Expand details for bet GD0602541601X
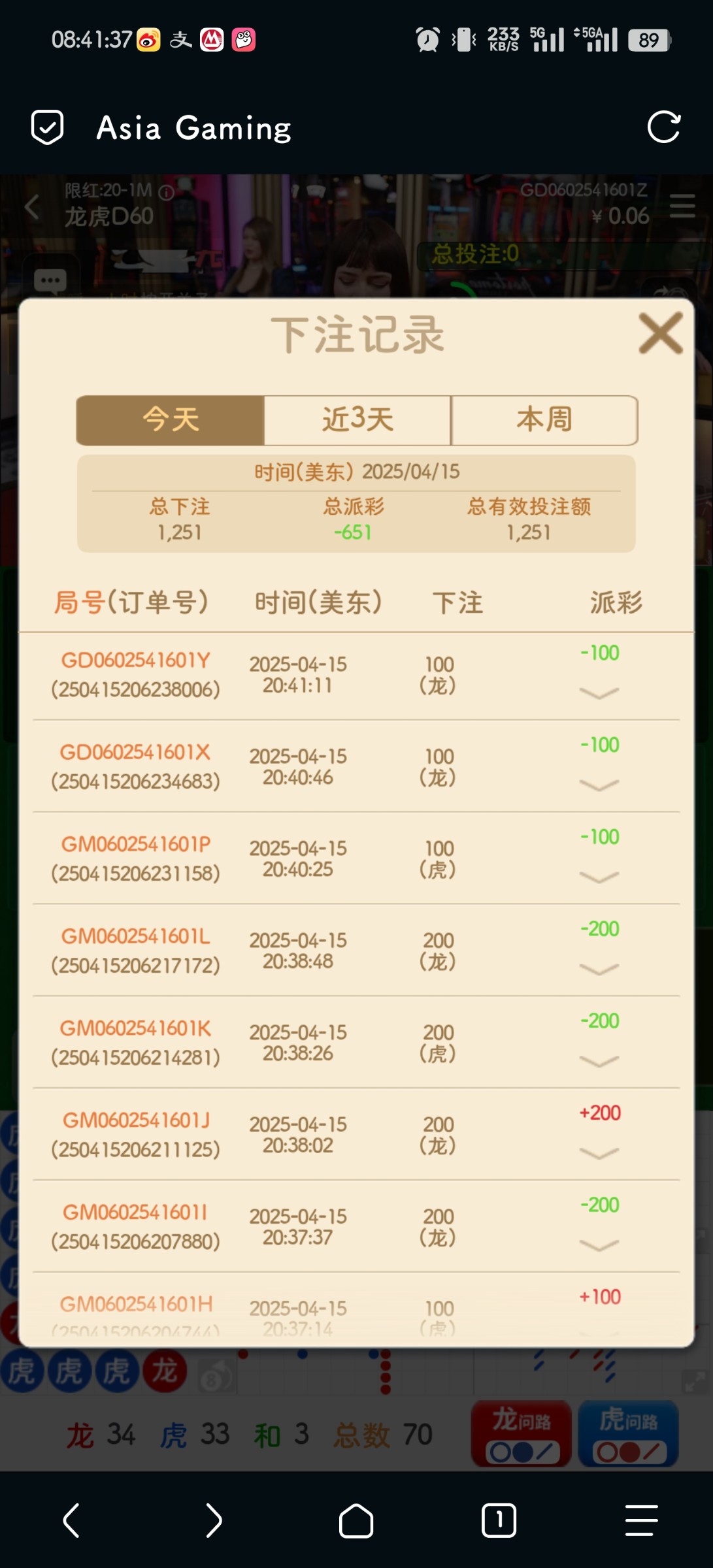 pyautogui.click(x=599, y=785)
